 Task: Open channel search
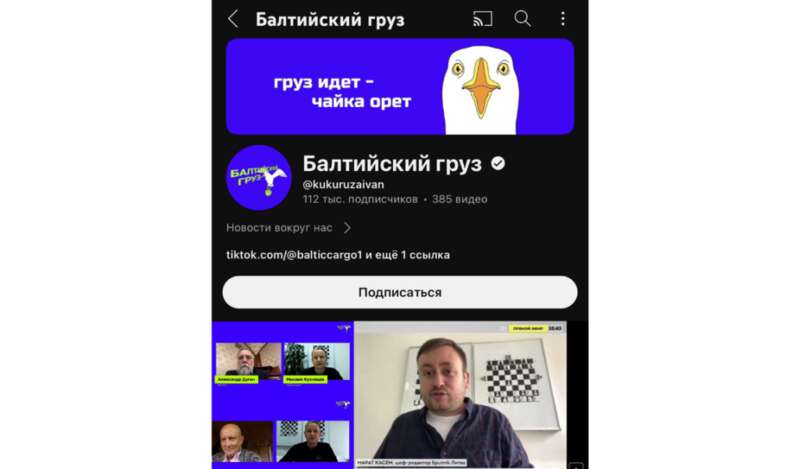click(522, 19)
